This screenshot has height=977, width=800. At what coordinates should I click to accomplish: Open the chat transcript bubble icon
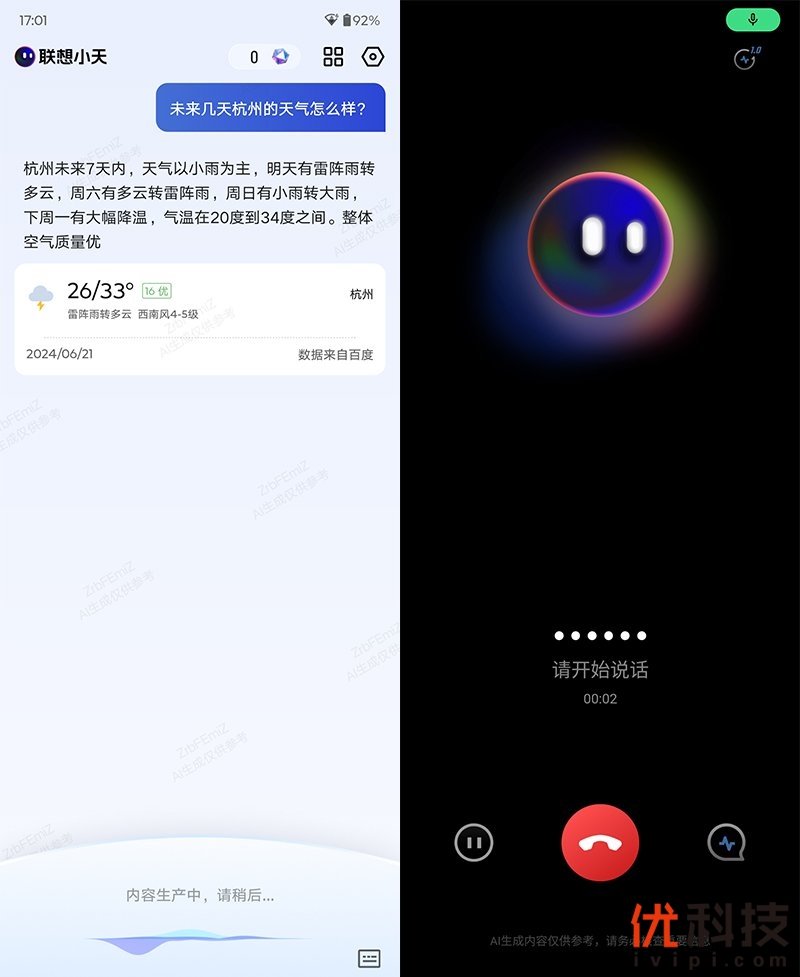click(x=726, y=843)
